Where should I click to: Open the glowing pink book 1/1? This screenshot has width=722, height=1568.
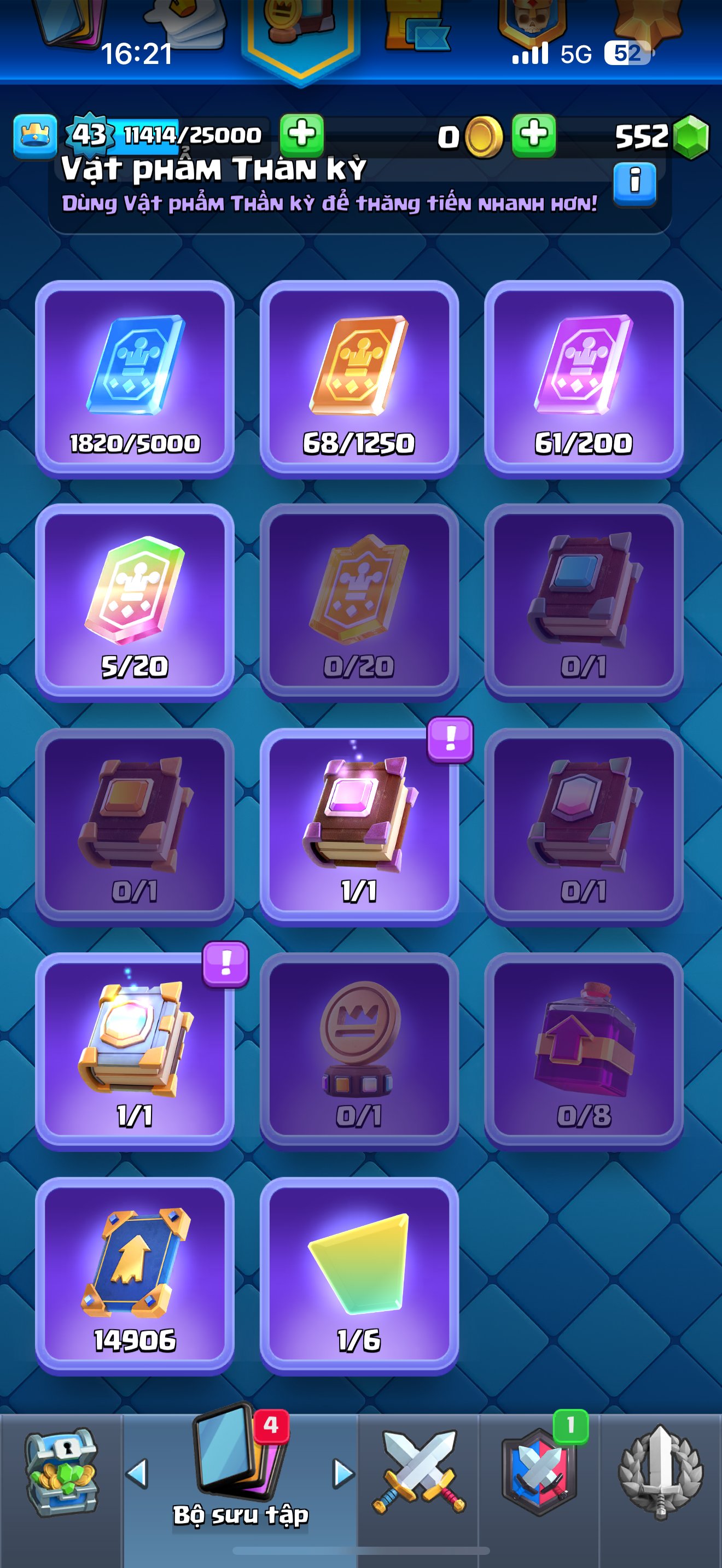pos(359,827)
